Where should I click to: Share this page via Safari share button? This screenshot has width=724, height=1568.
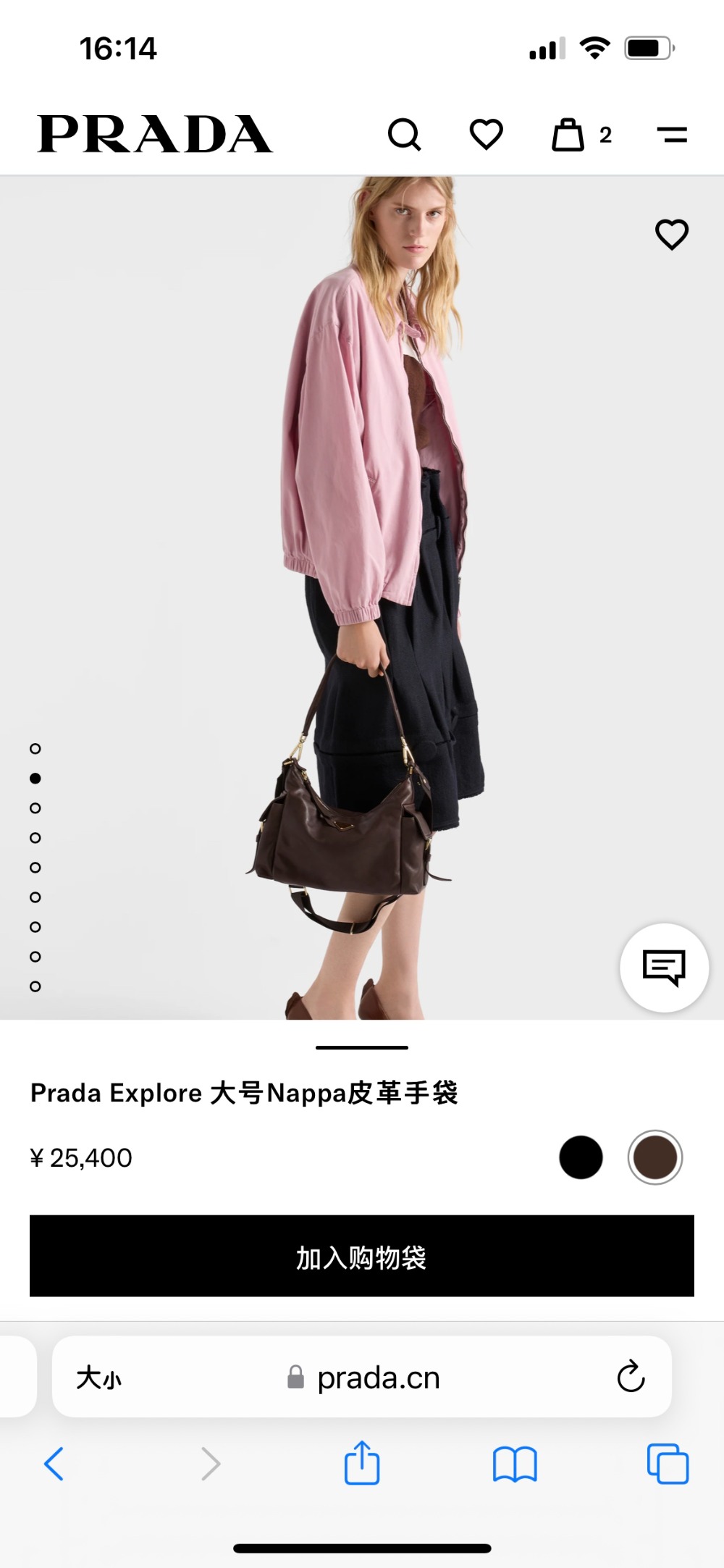[x=362, y=1464]
